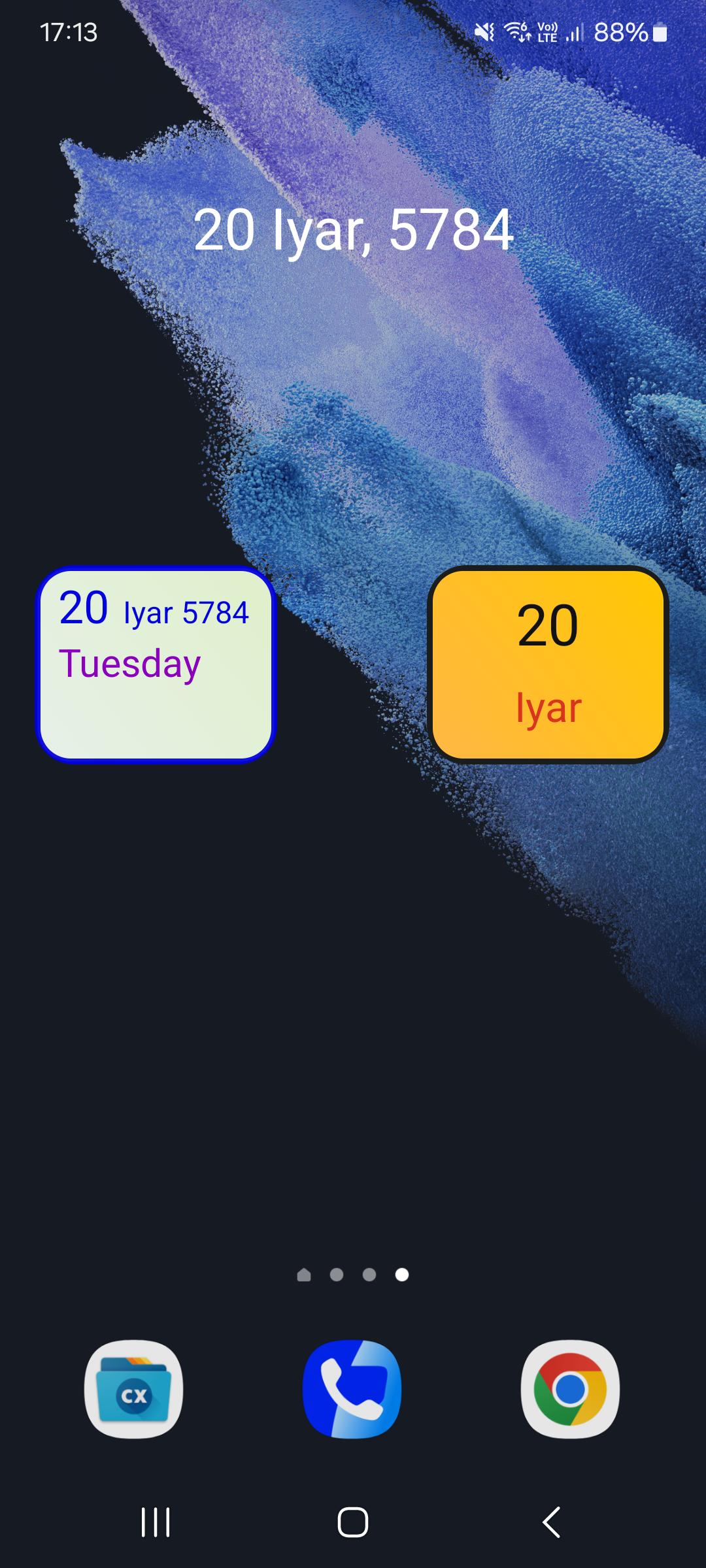Jump to the first home page indicator

[x=304, y=1275]
